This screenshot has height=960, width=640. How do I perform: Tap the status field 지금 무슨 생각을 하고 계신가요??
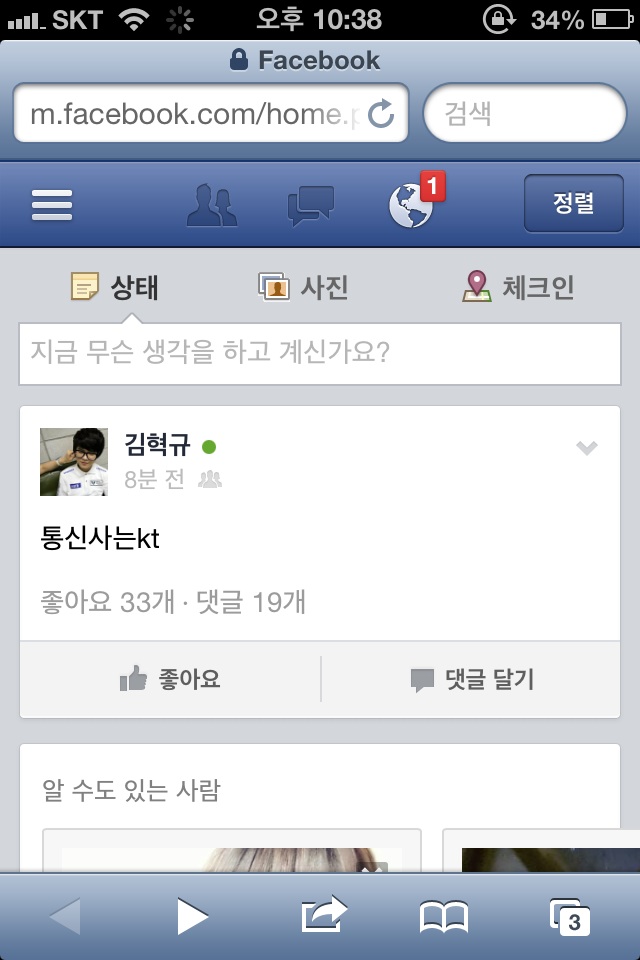(320, 353)
